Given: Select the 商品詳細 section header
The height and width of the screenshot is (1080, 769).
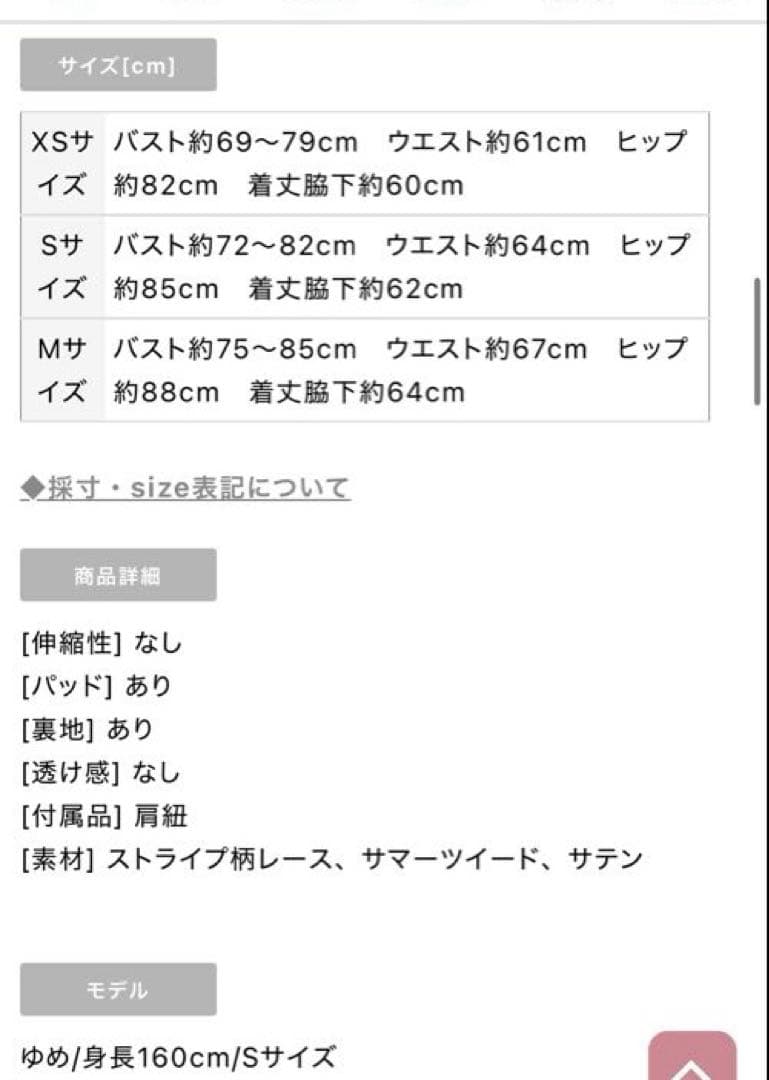Looking at the screenshot, I should click(120, 574).
